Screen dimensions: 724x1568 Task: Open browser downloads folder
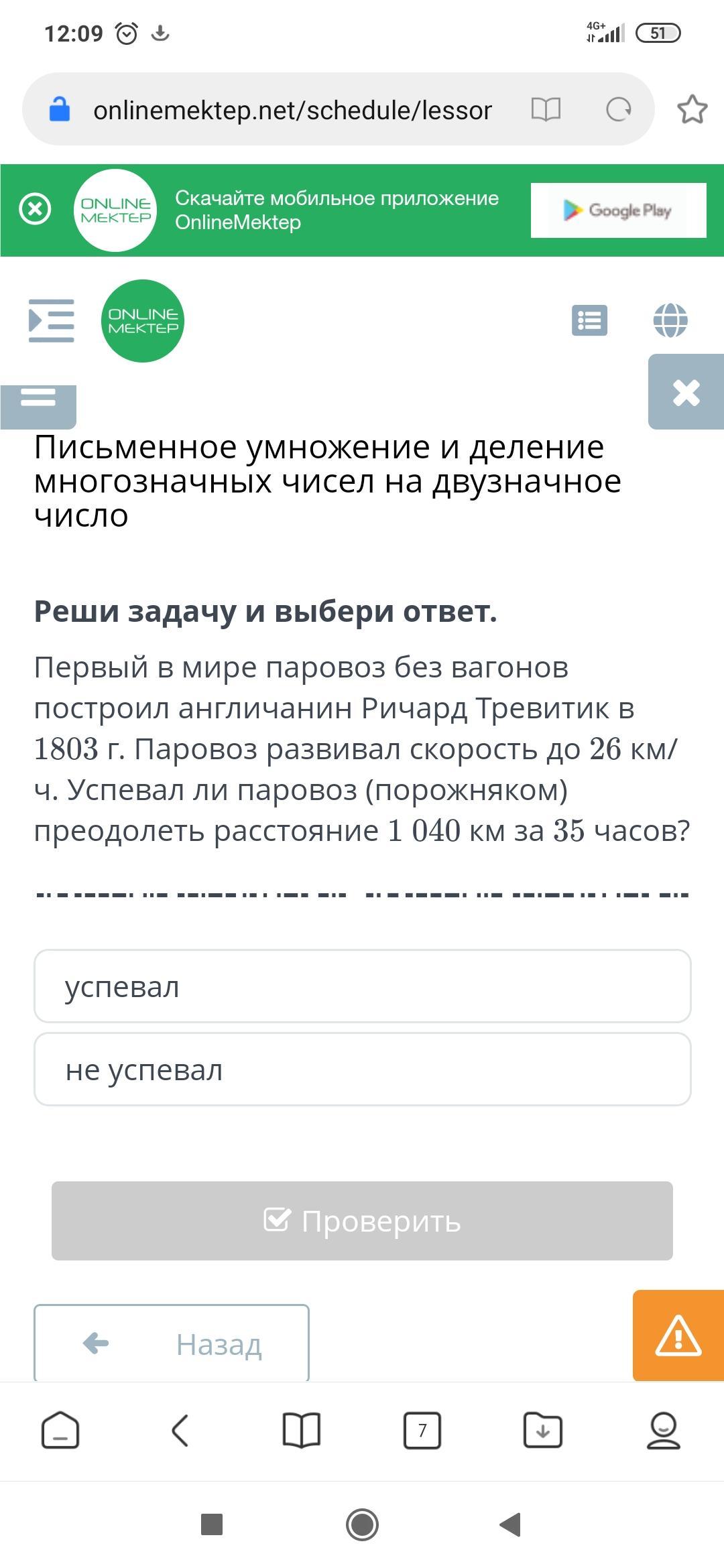542,1431
